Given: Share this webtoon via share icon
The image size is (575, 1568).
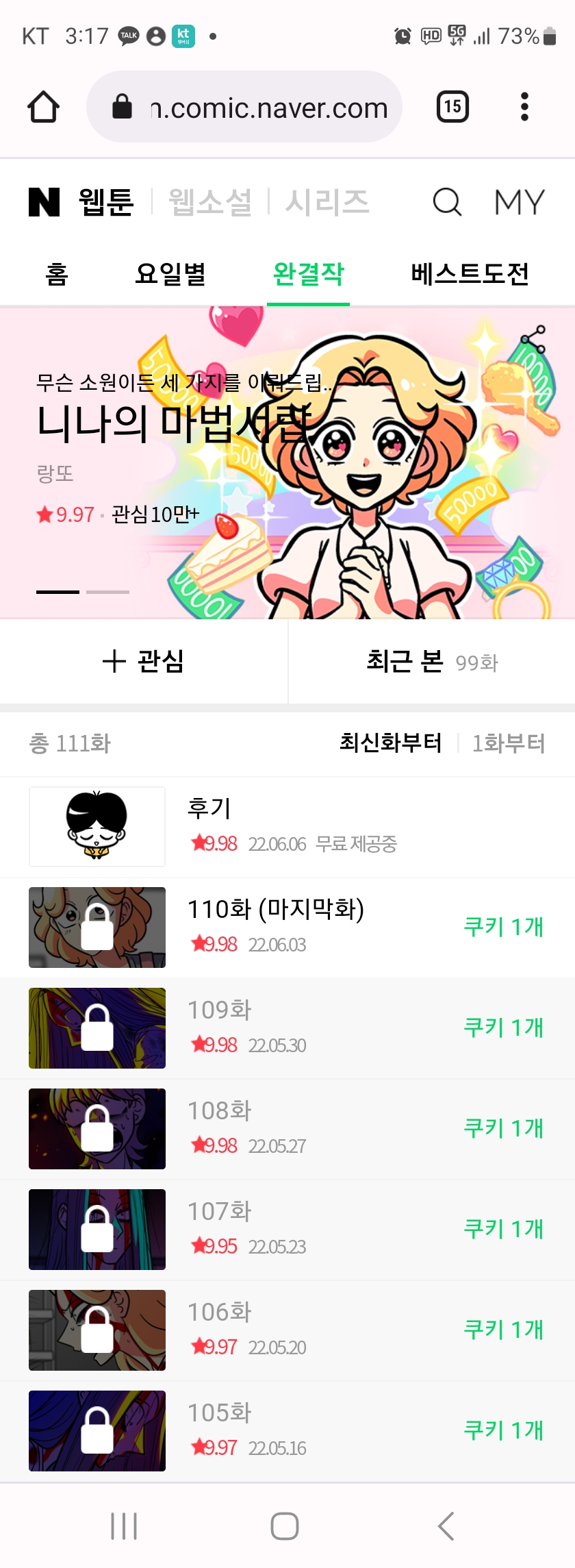Looking at the screenshot, I should (533, 339).
